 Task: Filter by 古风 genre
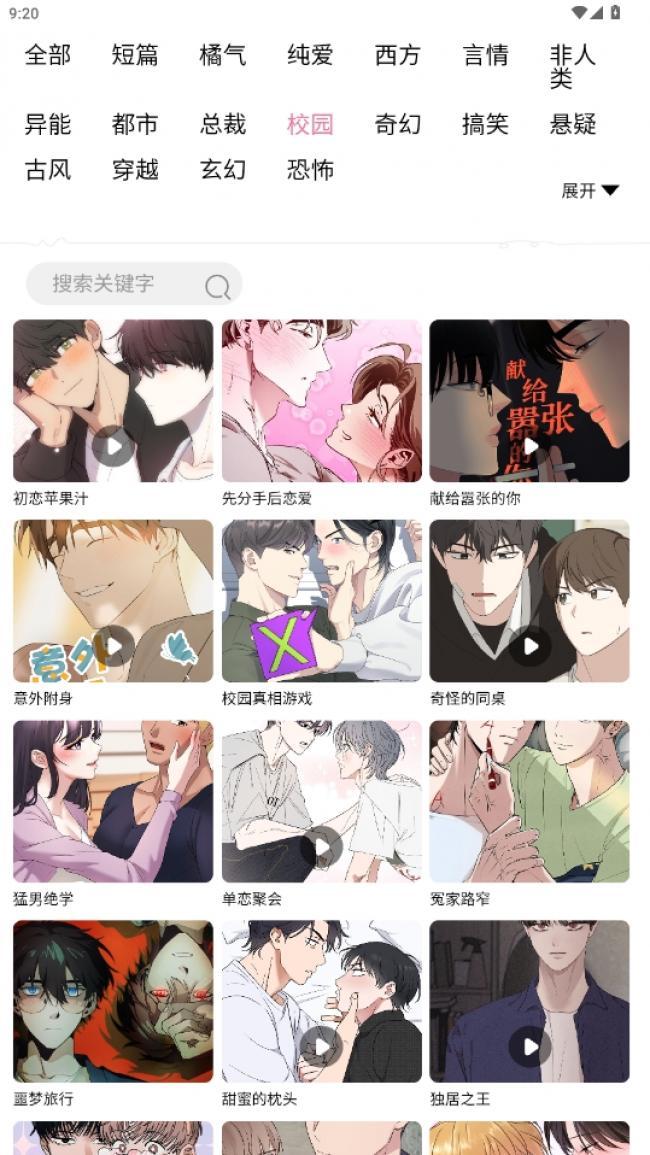pyautogui.click(x=48, y=169)
